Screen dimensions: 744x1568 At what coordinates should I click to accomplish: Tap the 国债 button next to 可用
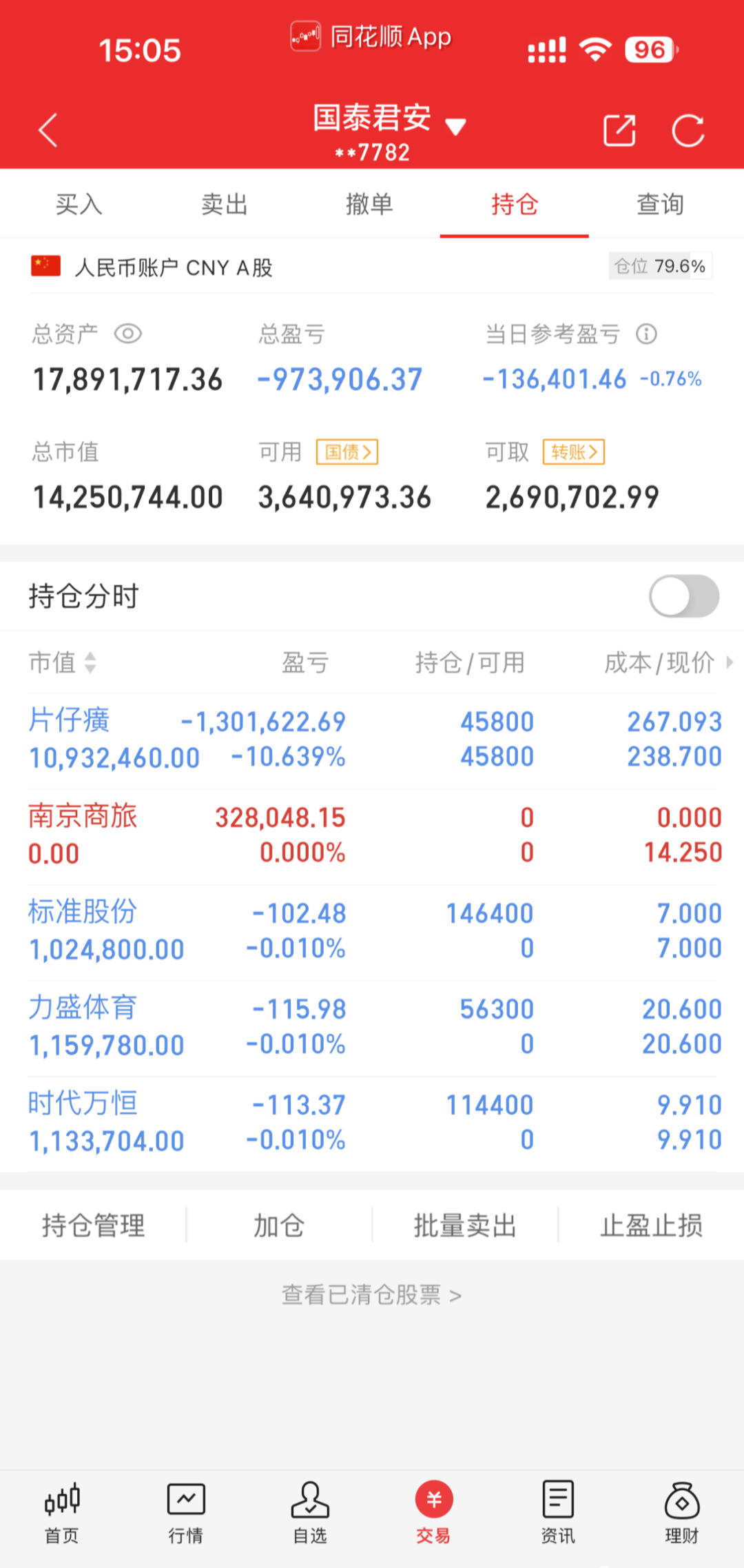click(x=347, y=452)
